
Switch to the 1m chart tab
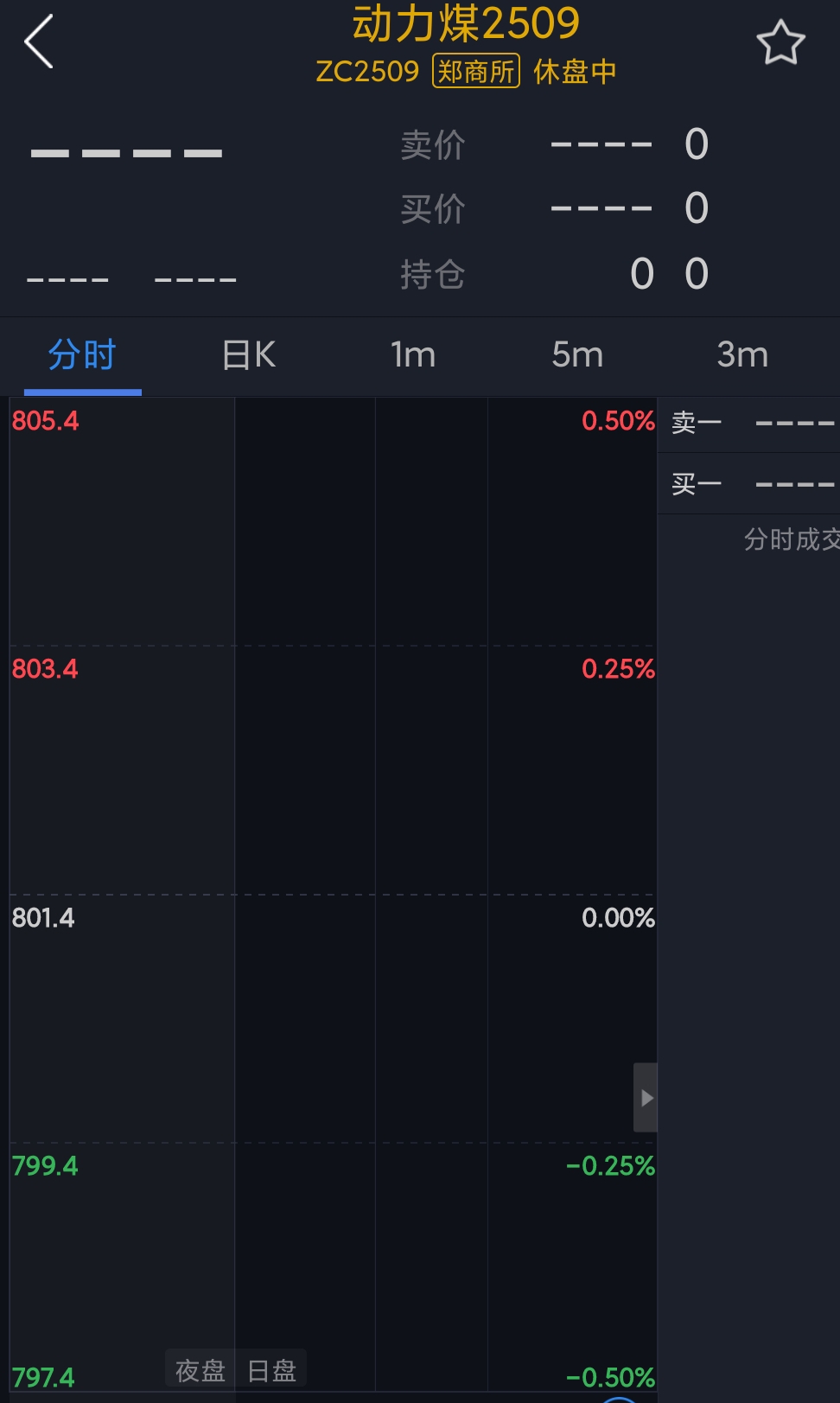tap(413, 354)
